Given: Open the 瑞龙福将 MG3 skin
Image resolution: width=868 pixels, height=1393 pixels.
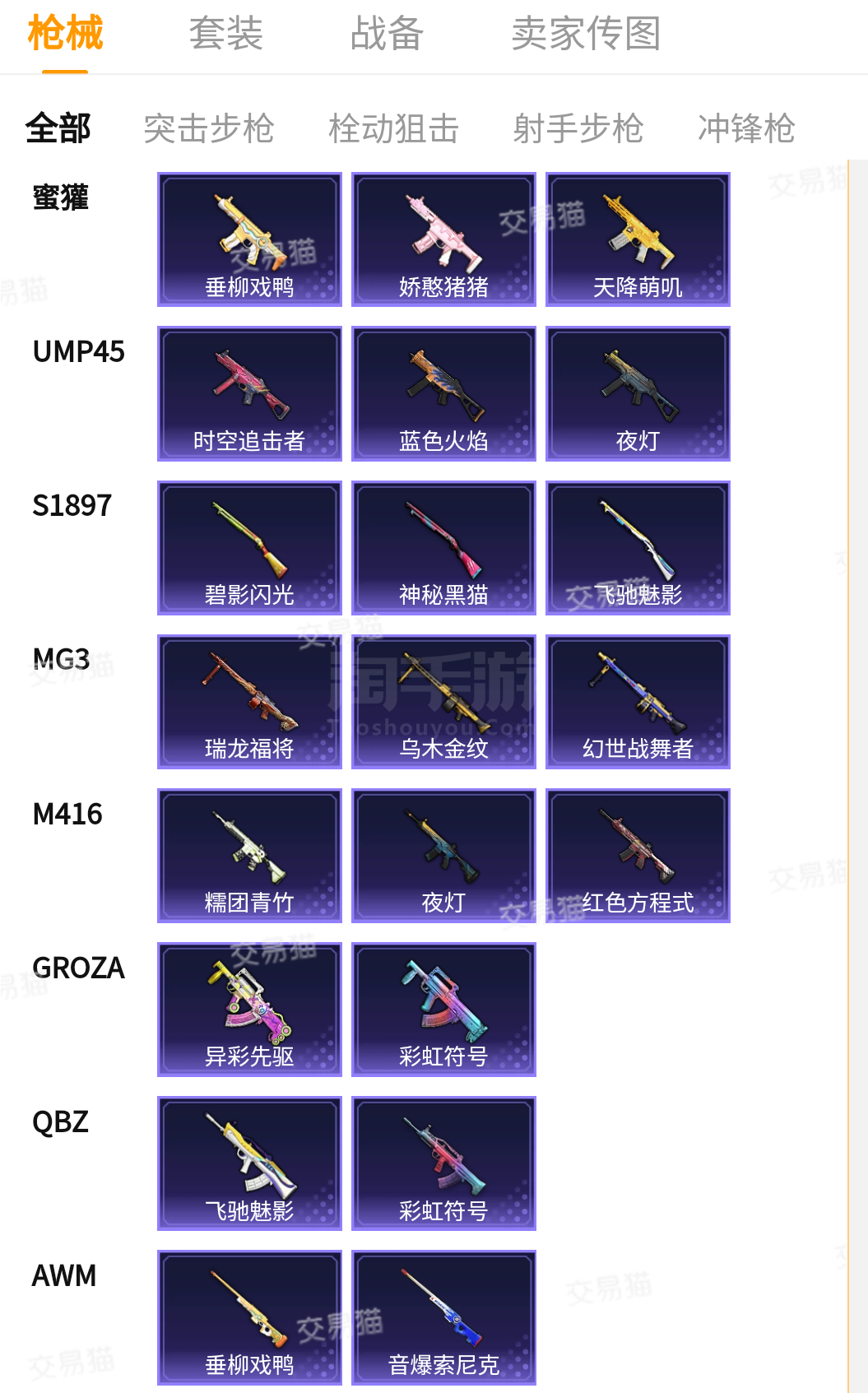Looking at the screenshot, I should point(249,701).
